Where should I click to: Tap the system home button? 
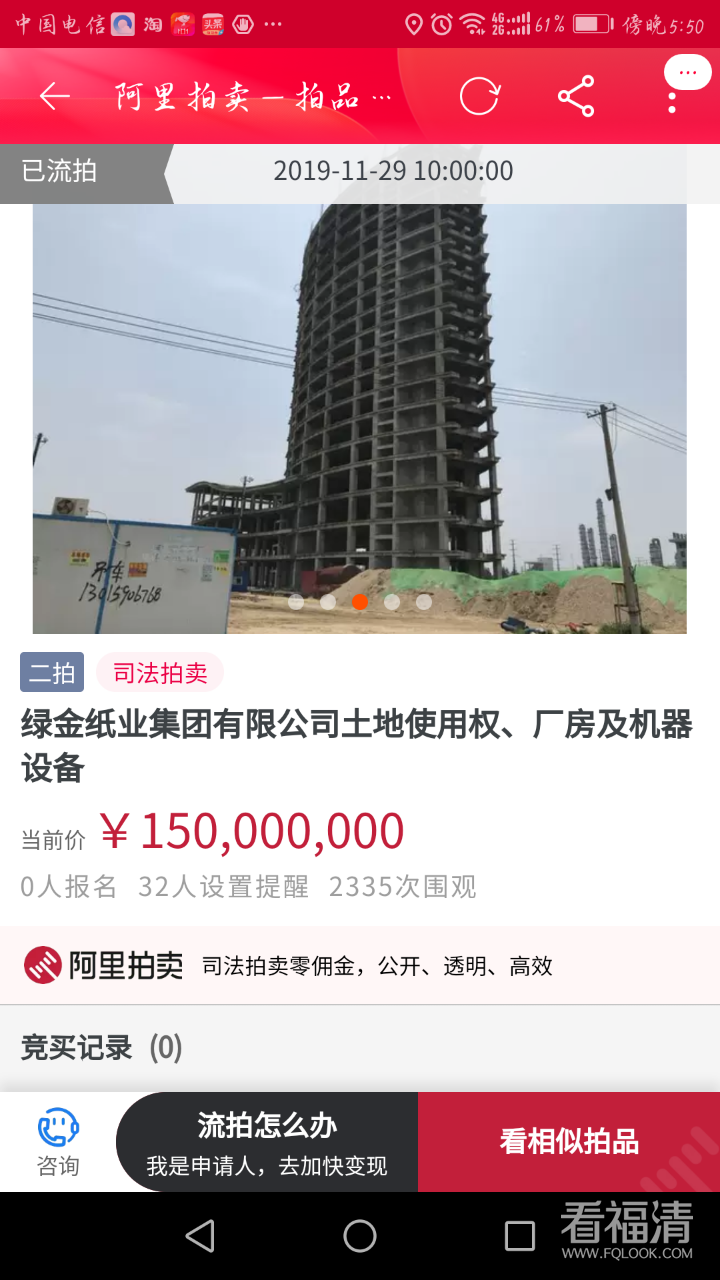[360, 1236]
